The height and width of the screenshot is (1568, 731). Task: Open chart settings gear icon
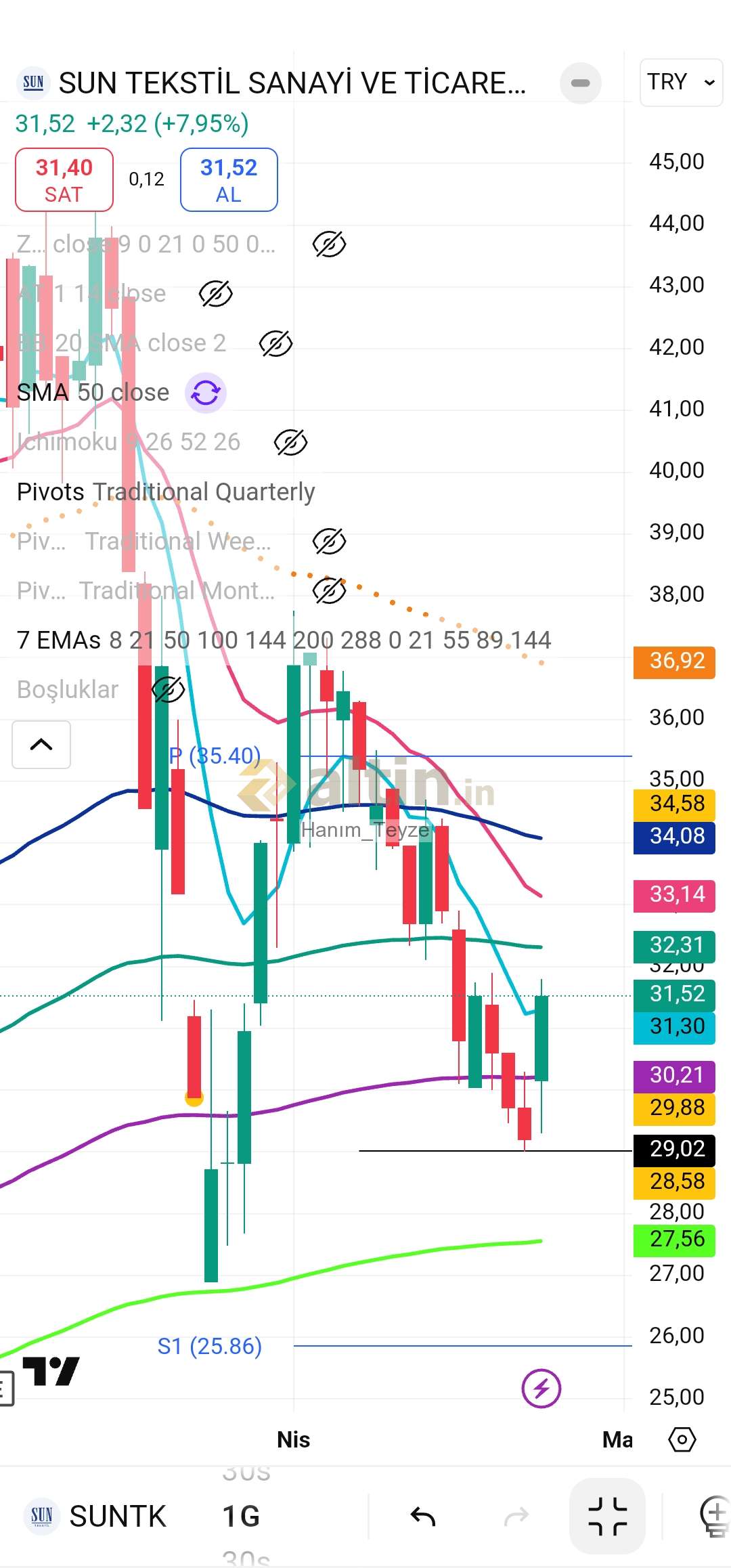click(682, 1439)
